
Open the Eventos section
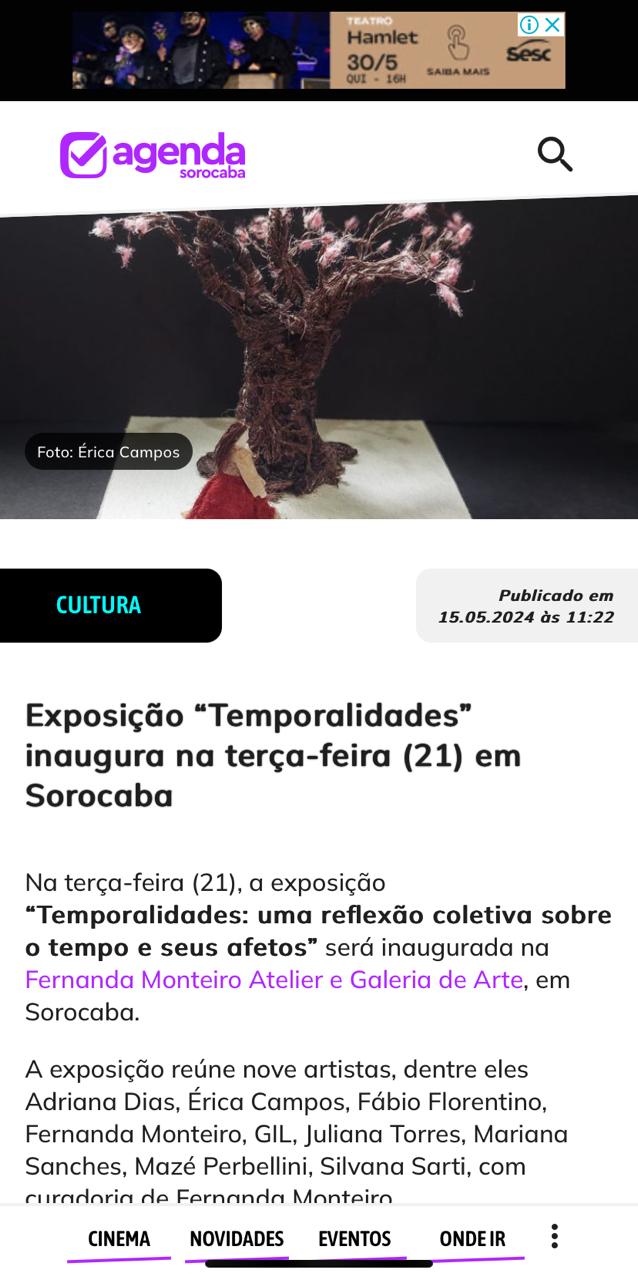(x=355, y=1239)
